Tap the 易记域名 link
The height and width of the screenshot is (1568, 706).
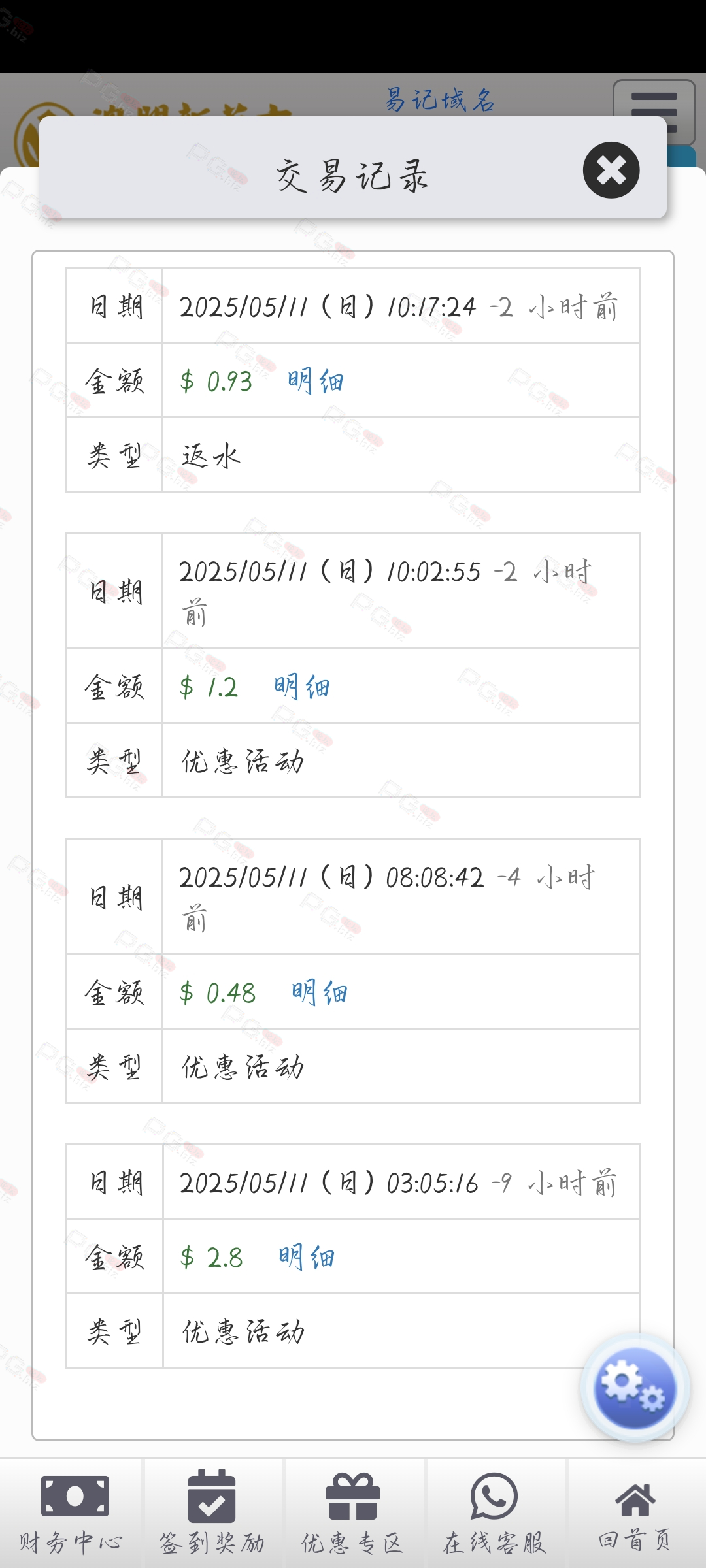[x=440, y=100]
